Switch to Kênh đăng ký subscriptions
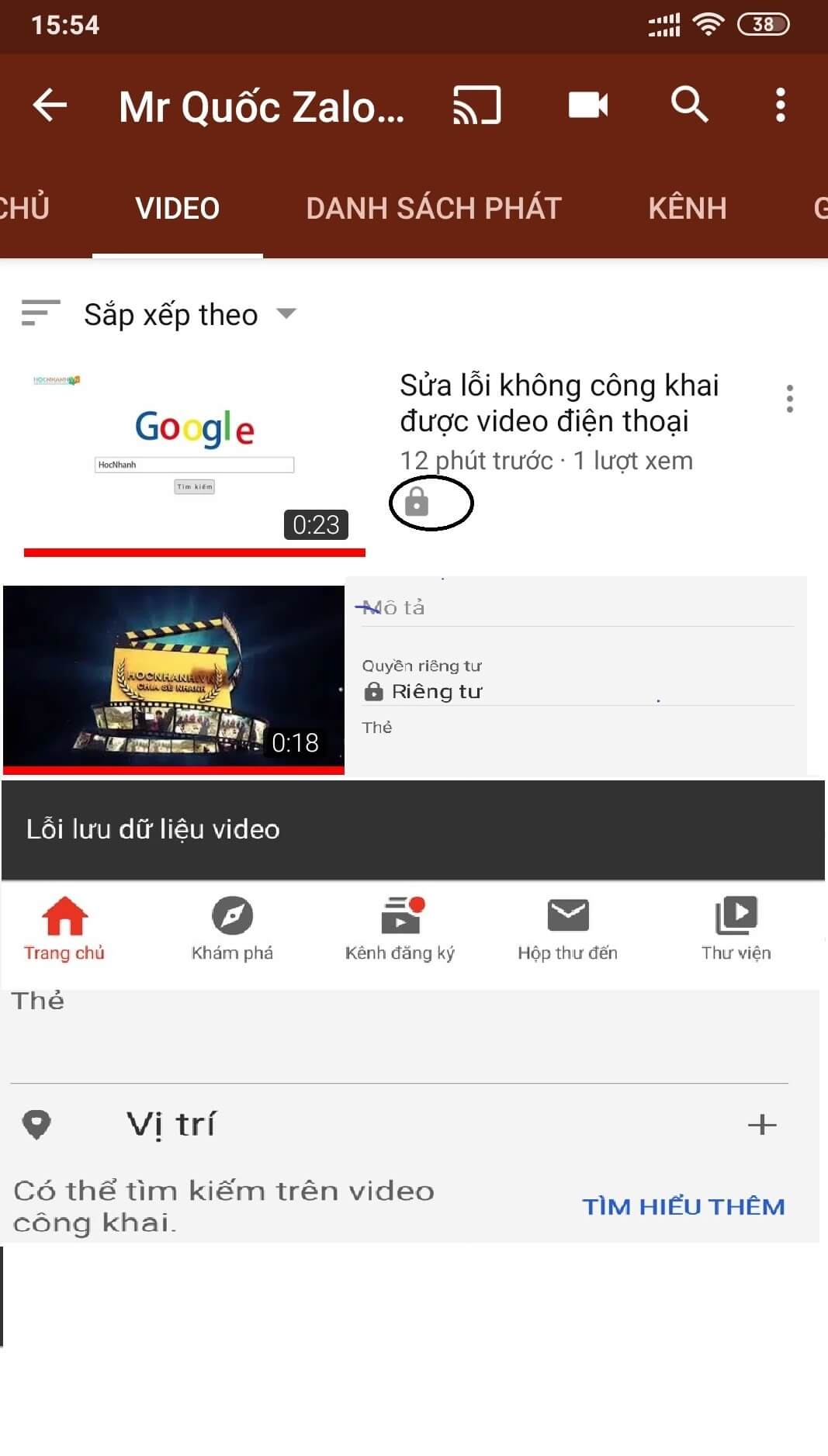This screenshot has height=1456, width=828. point(400,929)
